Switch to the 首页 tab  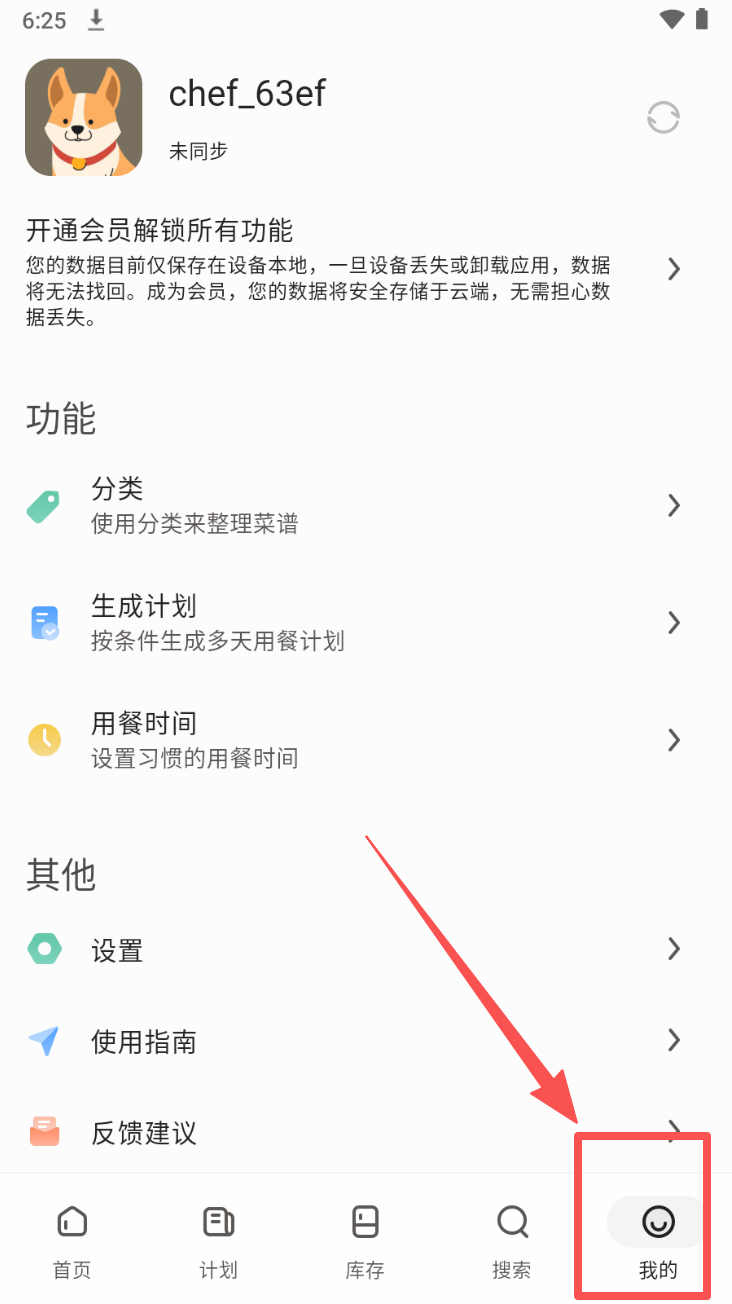point(72,1240)
